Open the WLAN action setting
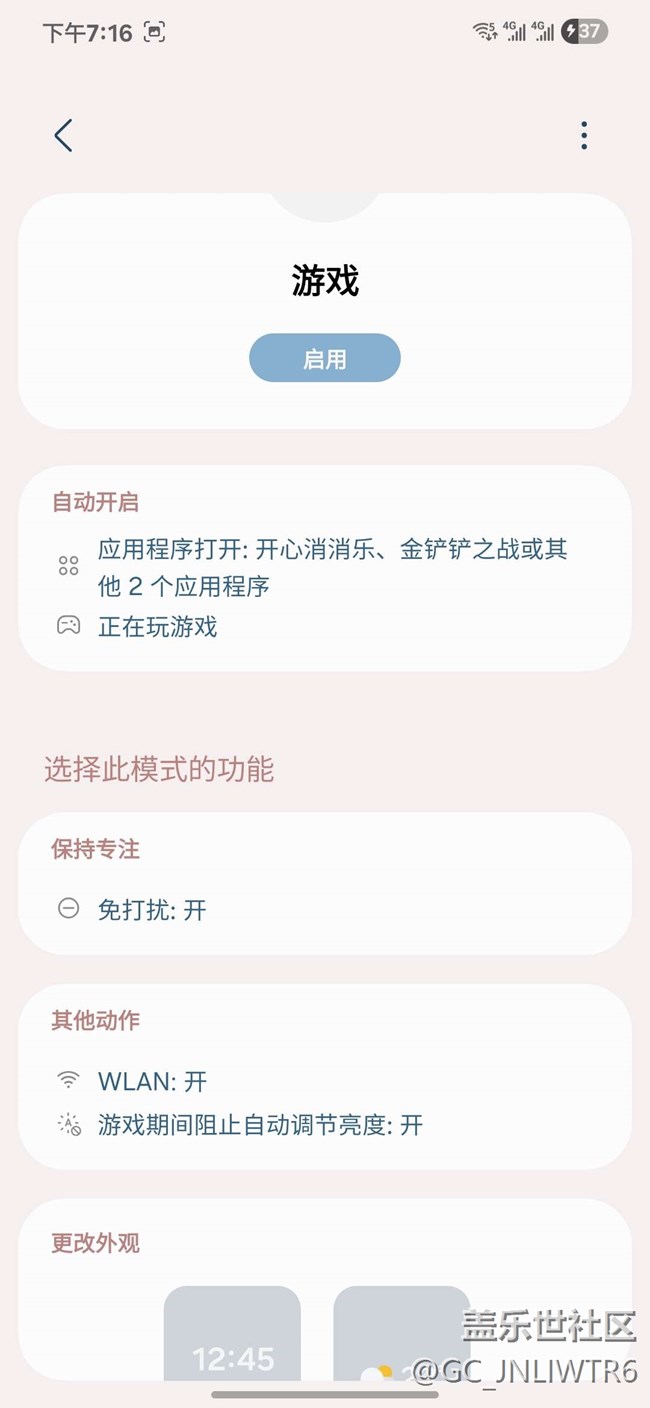This screenshot has width=650, height=1408. pos(325,1081)
